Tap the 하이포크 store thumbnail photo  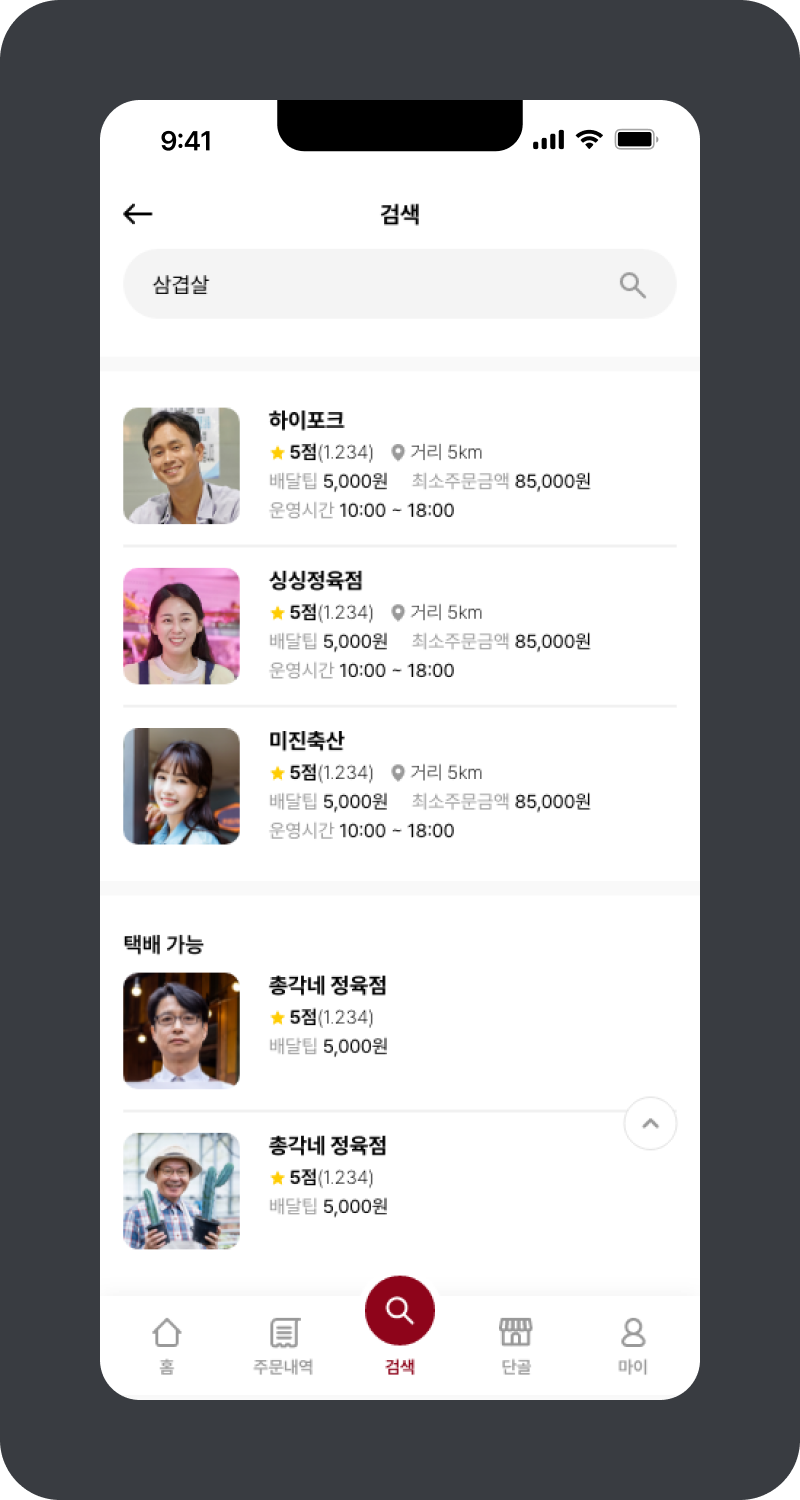181,465
